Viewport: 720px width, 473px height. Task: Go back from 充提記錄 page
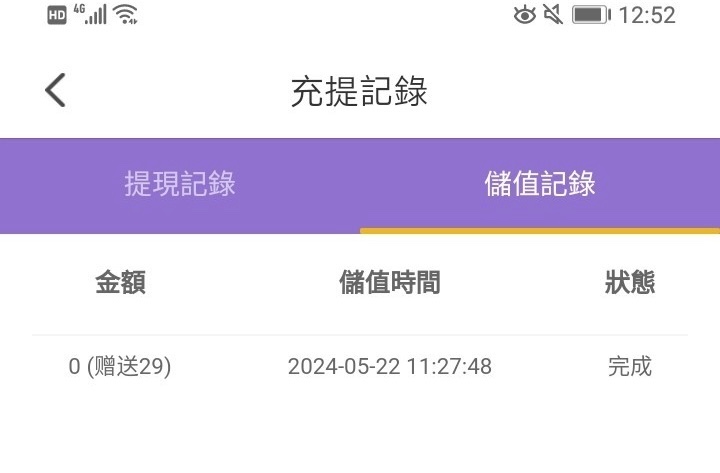coord(55,90)
